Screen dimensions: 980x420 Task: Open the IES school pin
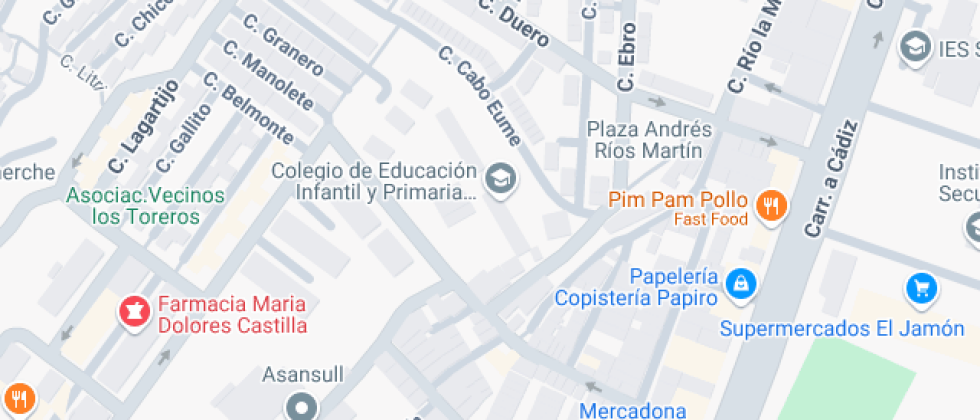tap(916, 49)
